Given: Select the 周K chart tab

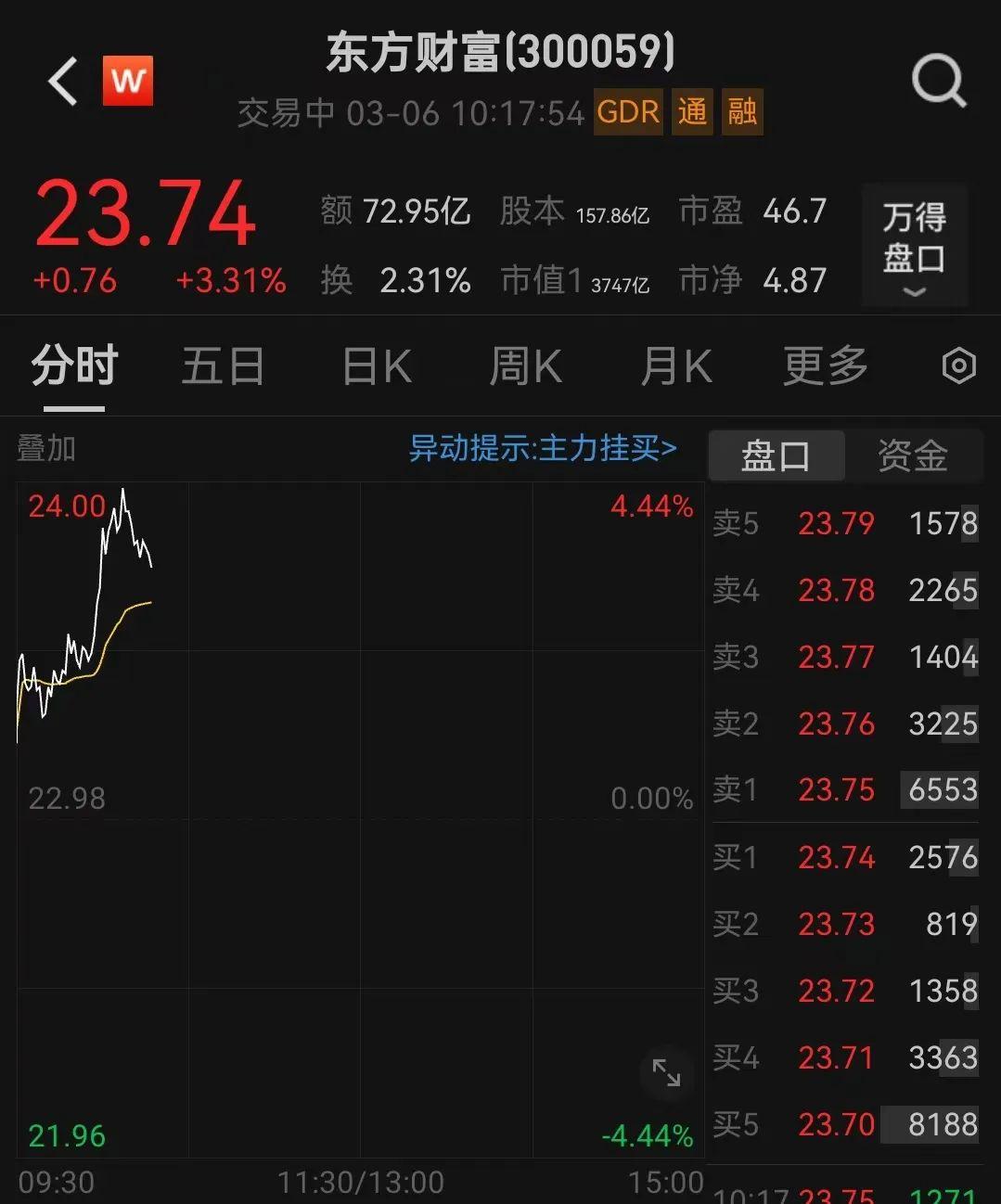Looking at the screenshot, I should coord(525,366).
